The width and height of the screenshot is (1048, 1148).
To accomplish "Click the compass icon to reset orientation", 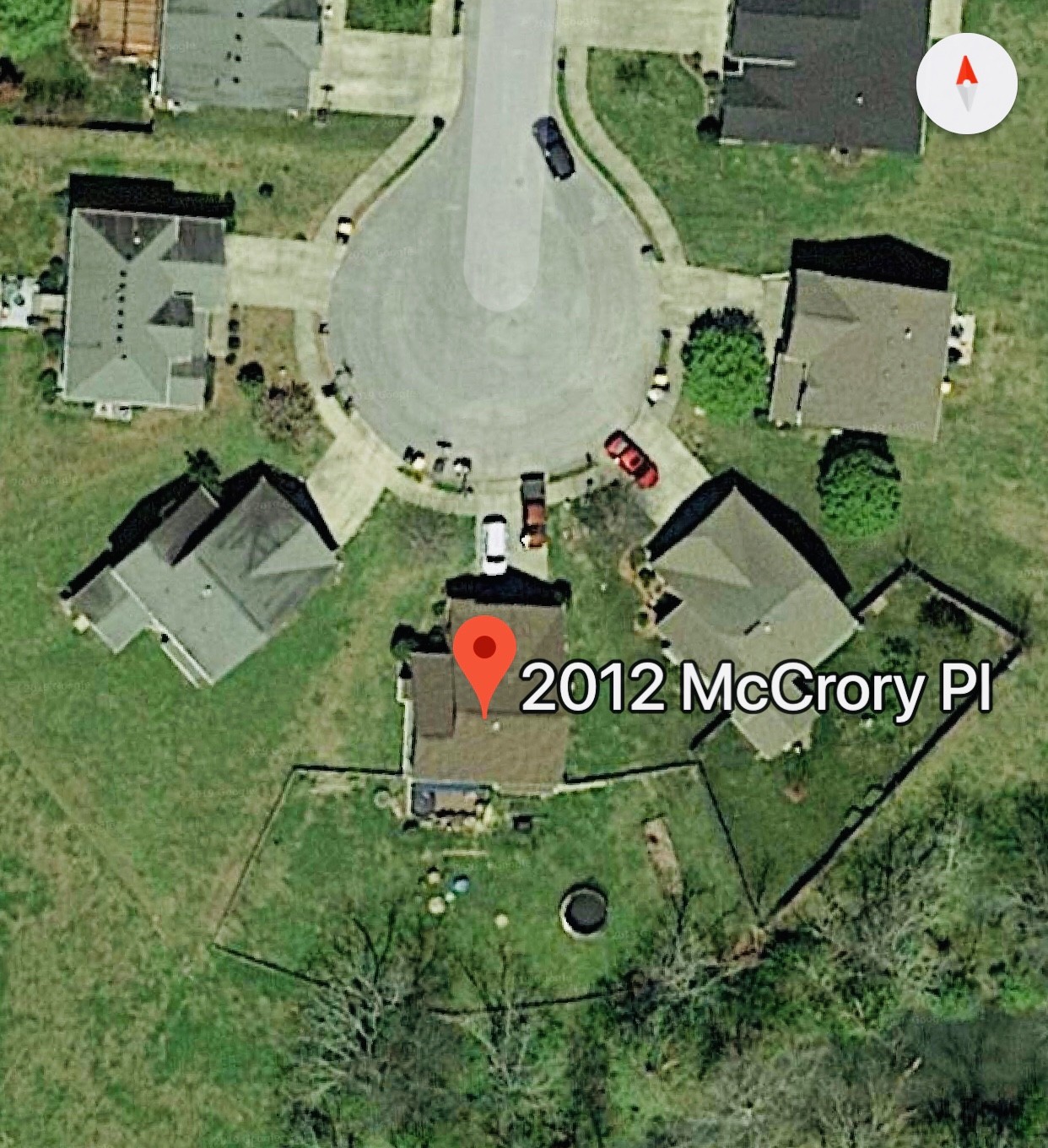I will 963,84.
